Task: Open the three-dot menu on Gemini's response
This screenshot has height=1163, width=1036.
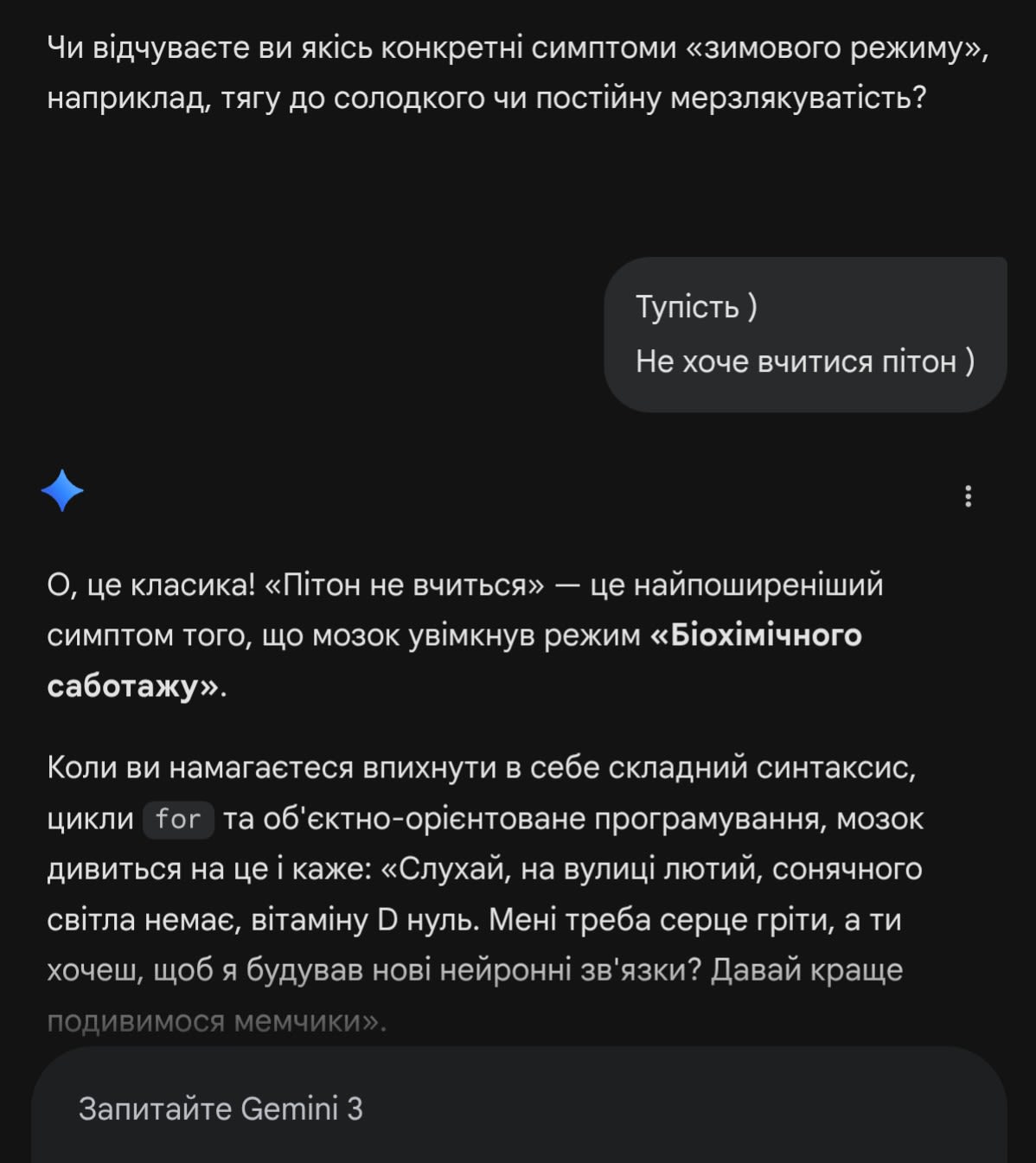Action: click(968, 495)
